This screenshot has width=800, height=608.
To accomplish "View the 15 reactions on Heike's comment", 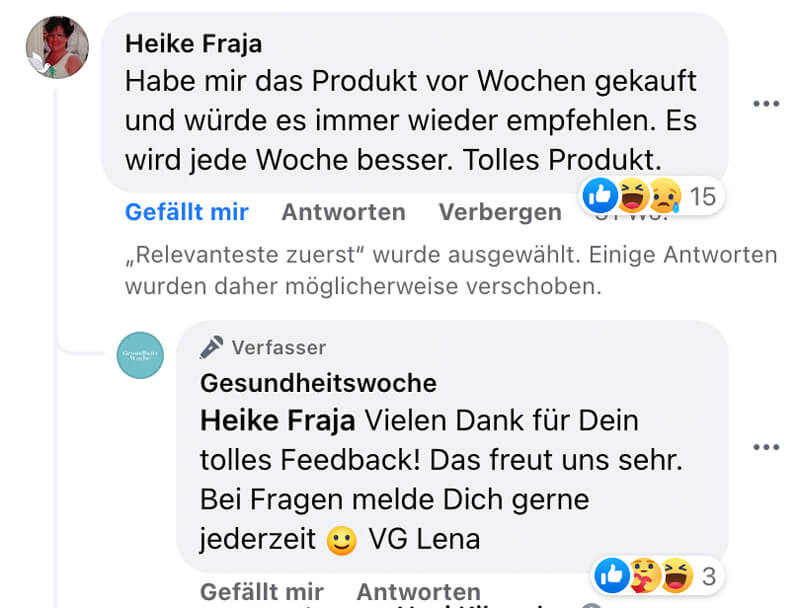I will pos(651,196).
